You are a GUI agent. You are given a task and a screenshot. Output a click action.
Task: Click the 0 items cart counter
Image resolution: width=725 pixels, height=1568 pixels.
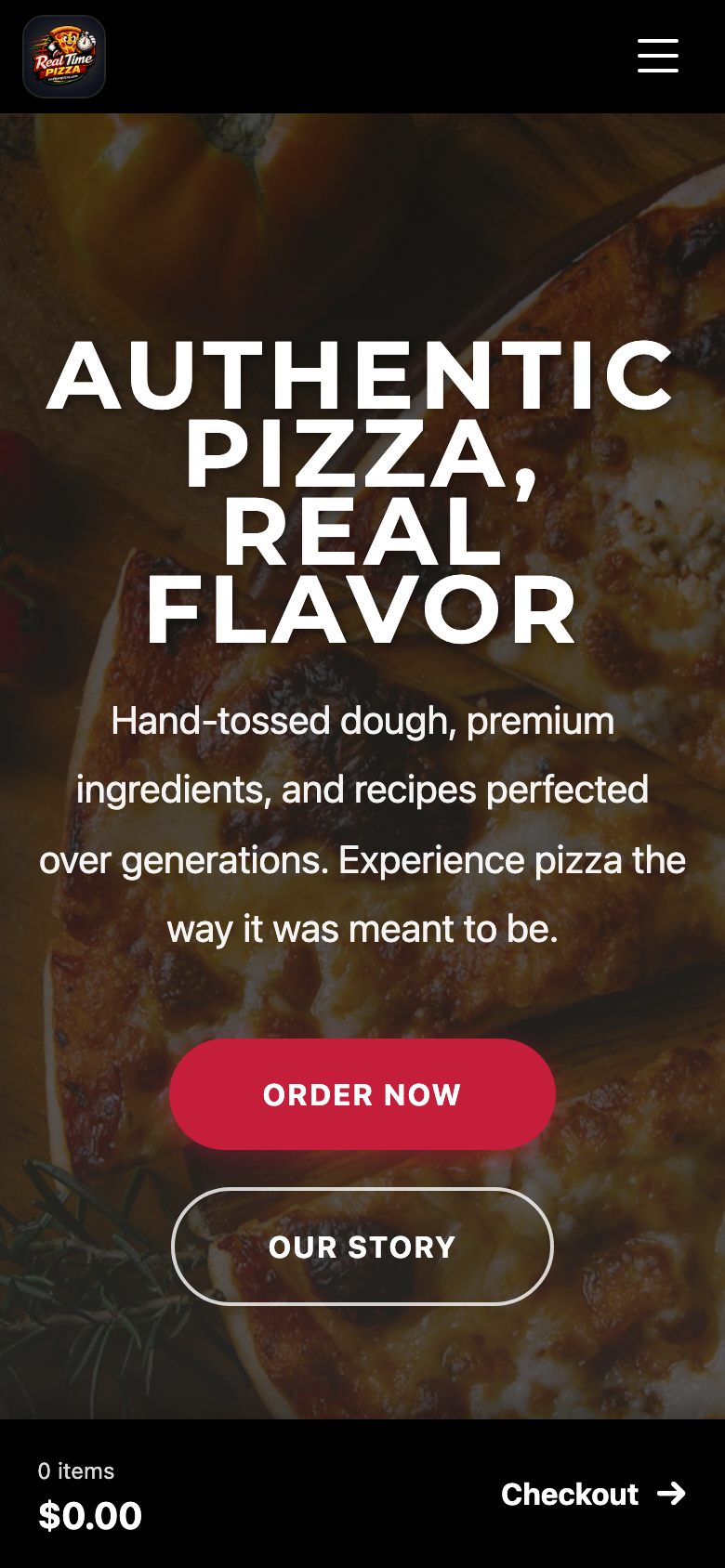[75, 1470]
